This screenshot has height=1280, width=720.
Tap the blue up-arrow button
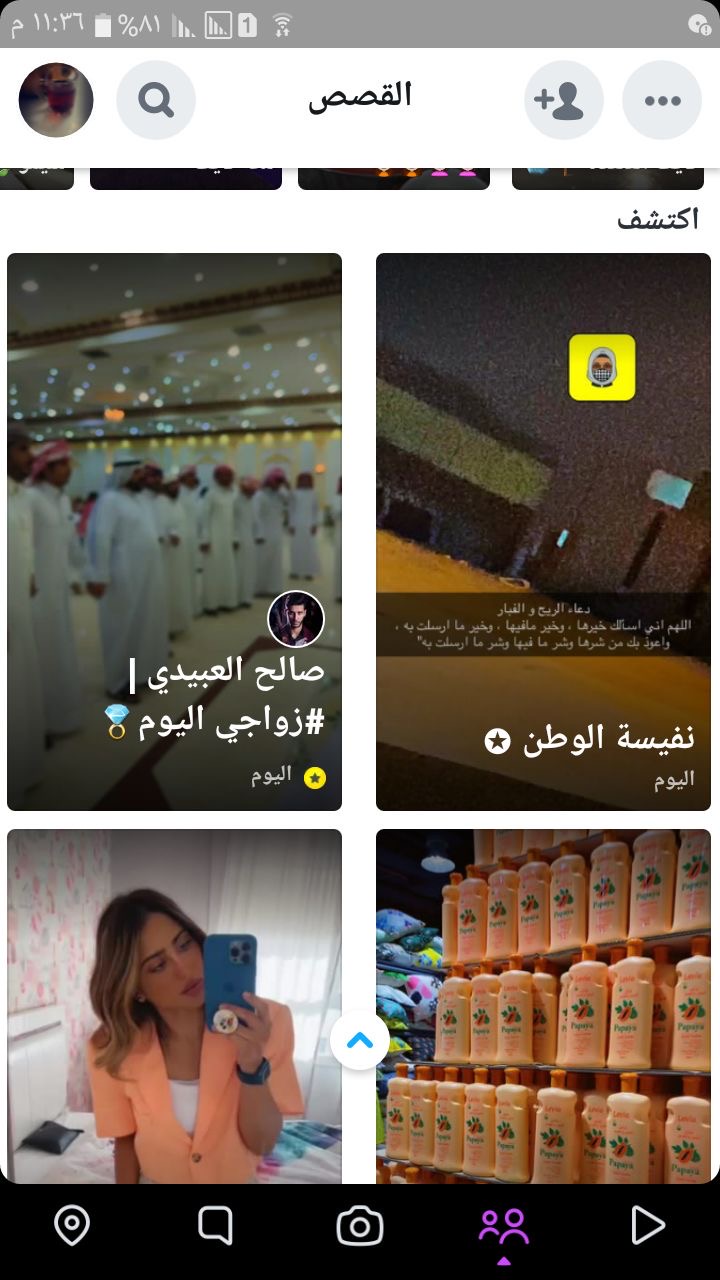(x=360, y=1040)
